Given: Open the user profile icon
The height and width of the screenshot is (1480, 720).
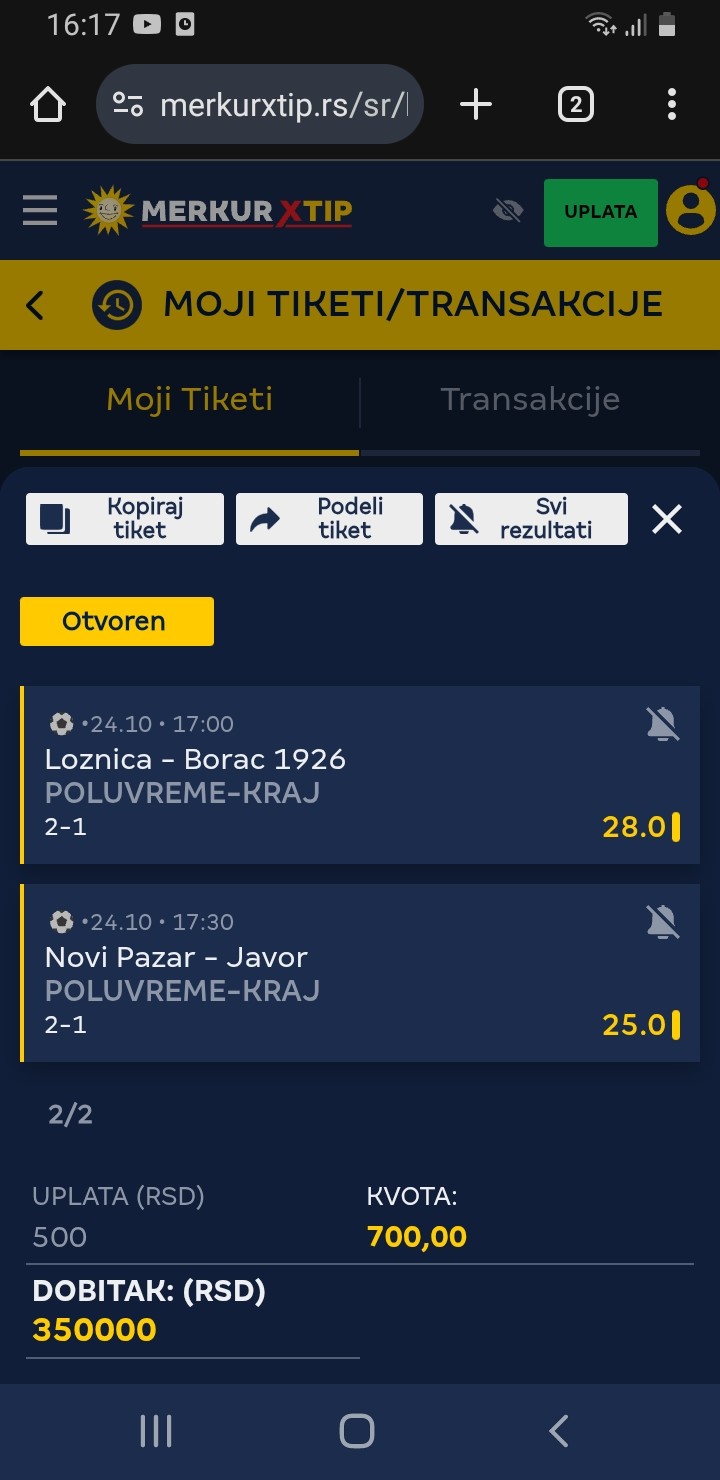Looking at the screenshot, I should click(x=691, y=210).
